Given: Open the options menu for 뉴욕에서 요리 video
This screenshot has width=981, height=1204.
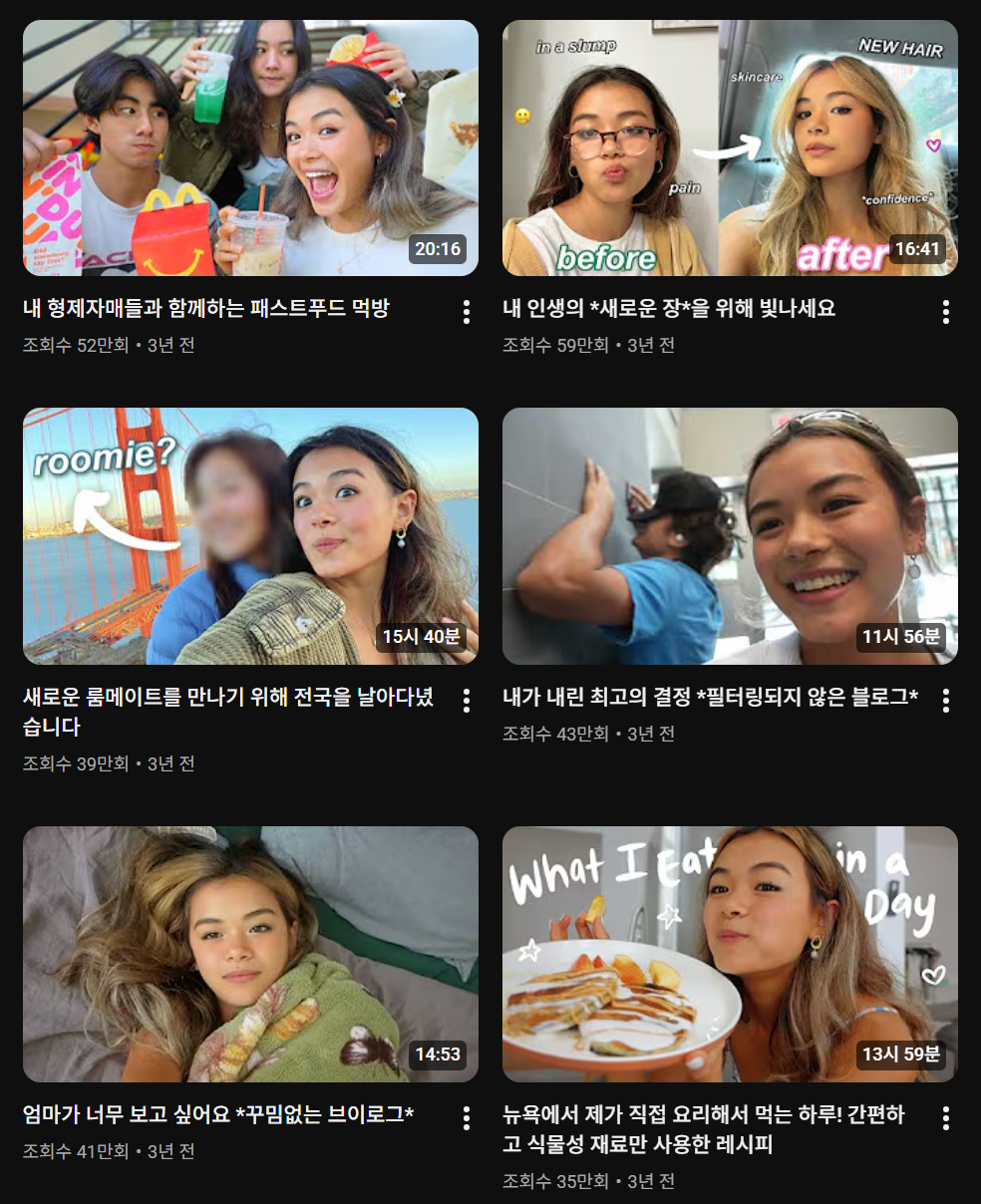Looking at the screenshot, I should tap(945, 1118).
